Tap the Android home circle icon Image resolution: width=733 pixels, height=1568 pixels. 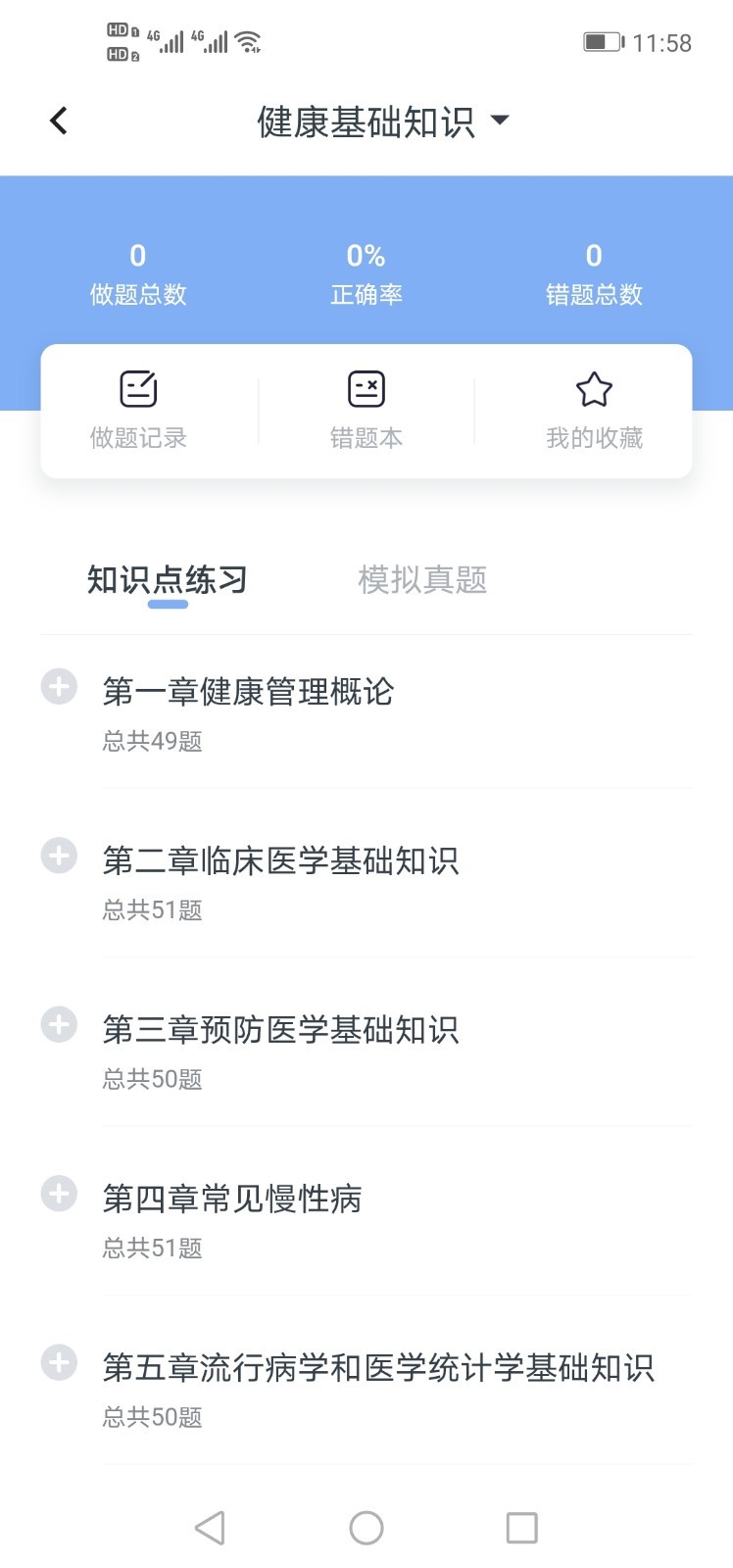366,1527
